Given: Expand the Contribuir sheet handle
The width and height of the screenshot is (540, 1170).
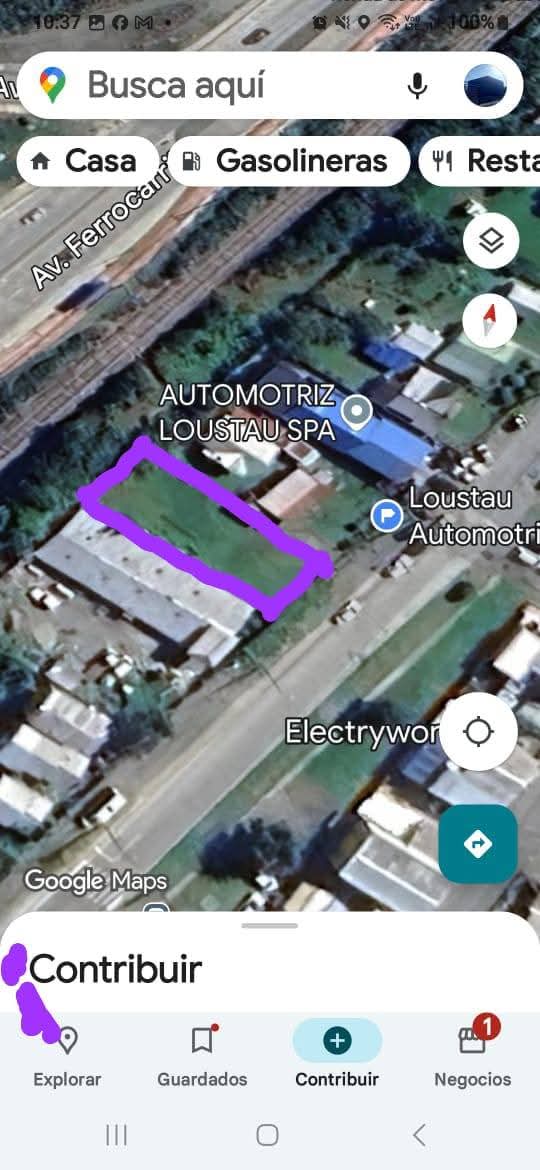Looking at the screenshot, I should (x=270, y=925).
